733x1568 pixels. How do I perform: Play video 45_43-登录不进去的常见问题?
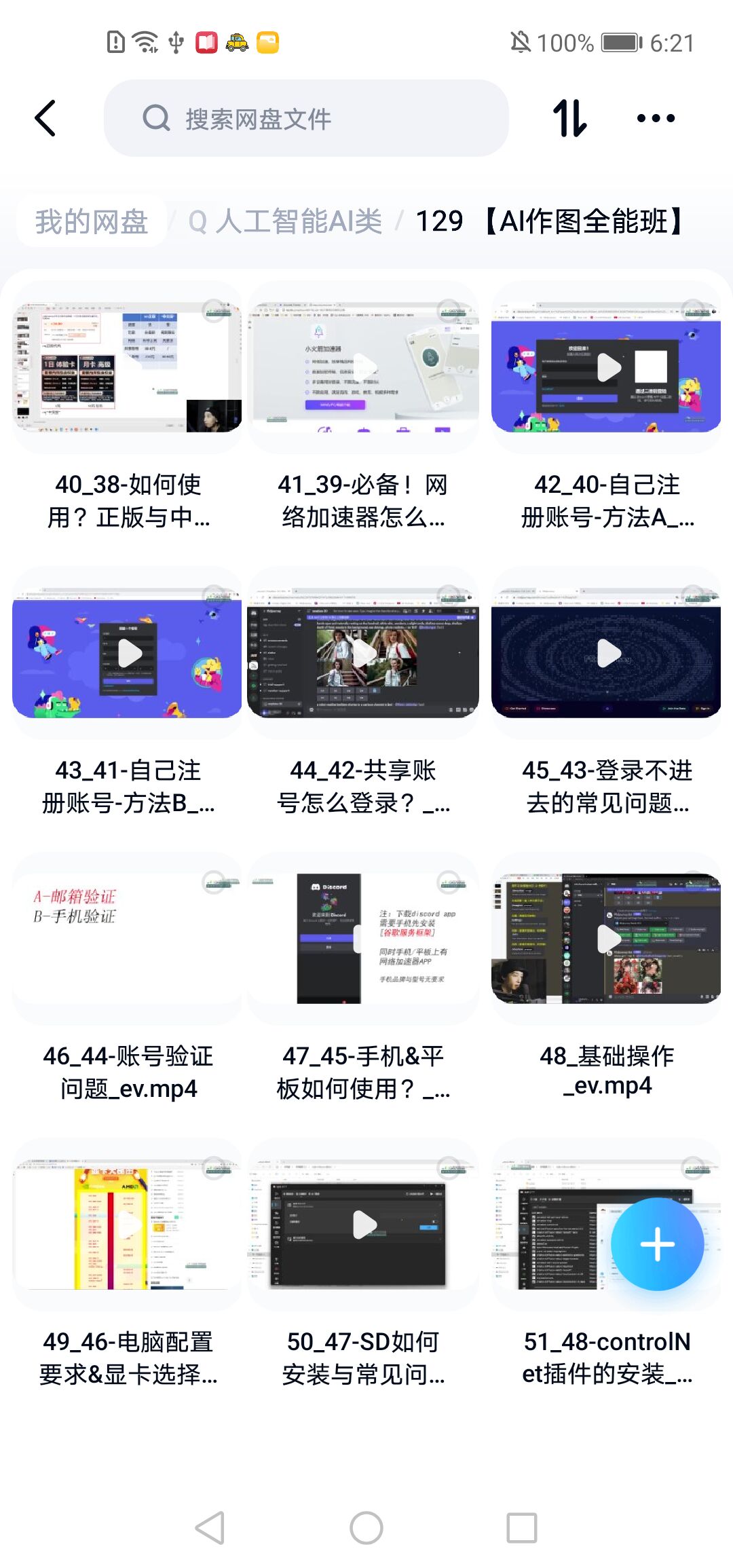click(606, 654)
